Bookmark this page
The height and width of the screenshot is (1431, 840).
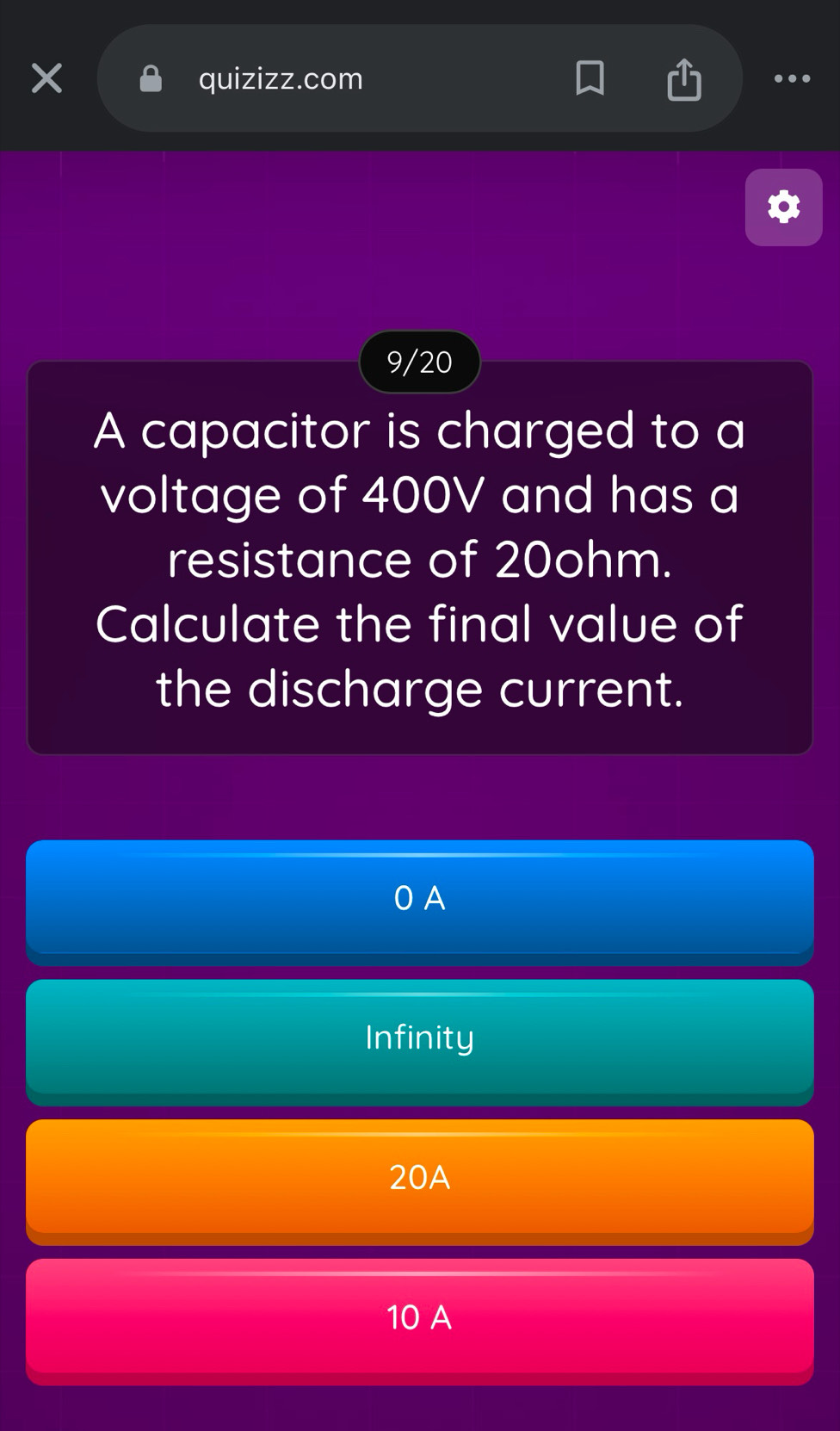[x=590, y=79]
